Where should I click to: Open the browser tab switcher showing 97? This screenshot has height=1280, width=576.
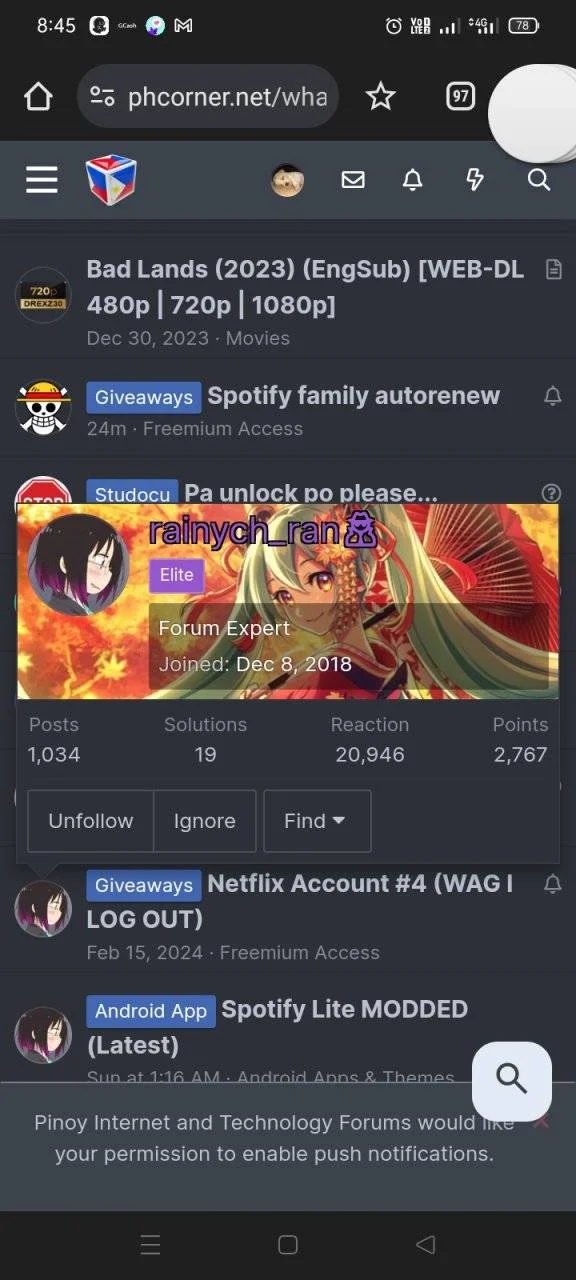(460, 97)
